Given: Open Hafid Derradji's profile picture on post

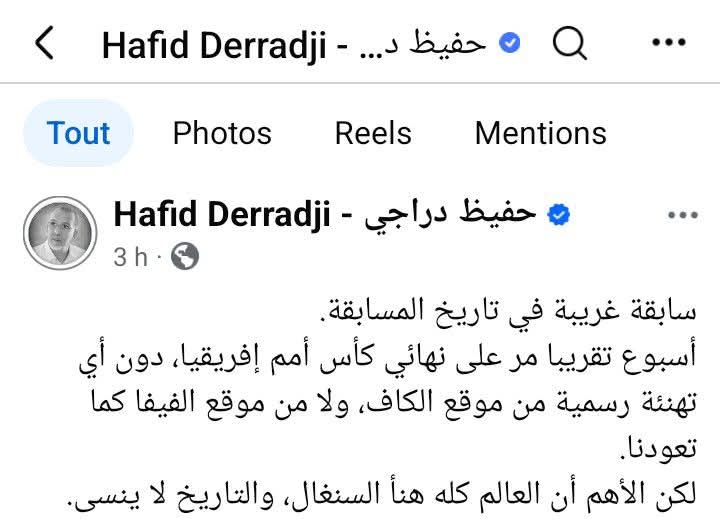Looking at the screenshot, I should 58,231.
